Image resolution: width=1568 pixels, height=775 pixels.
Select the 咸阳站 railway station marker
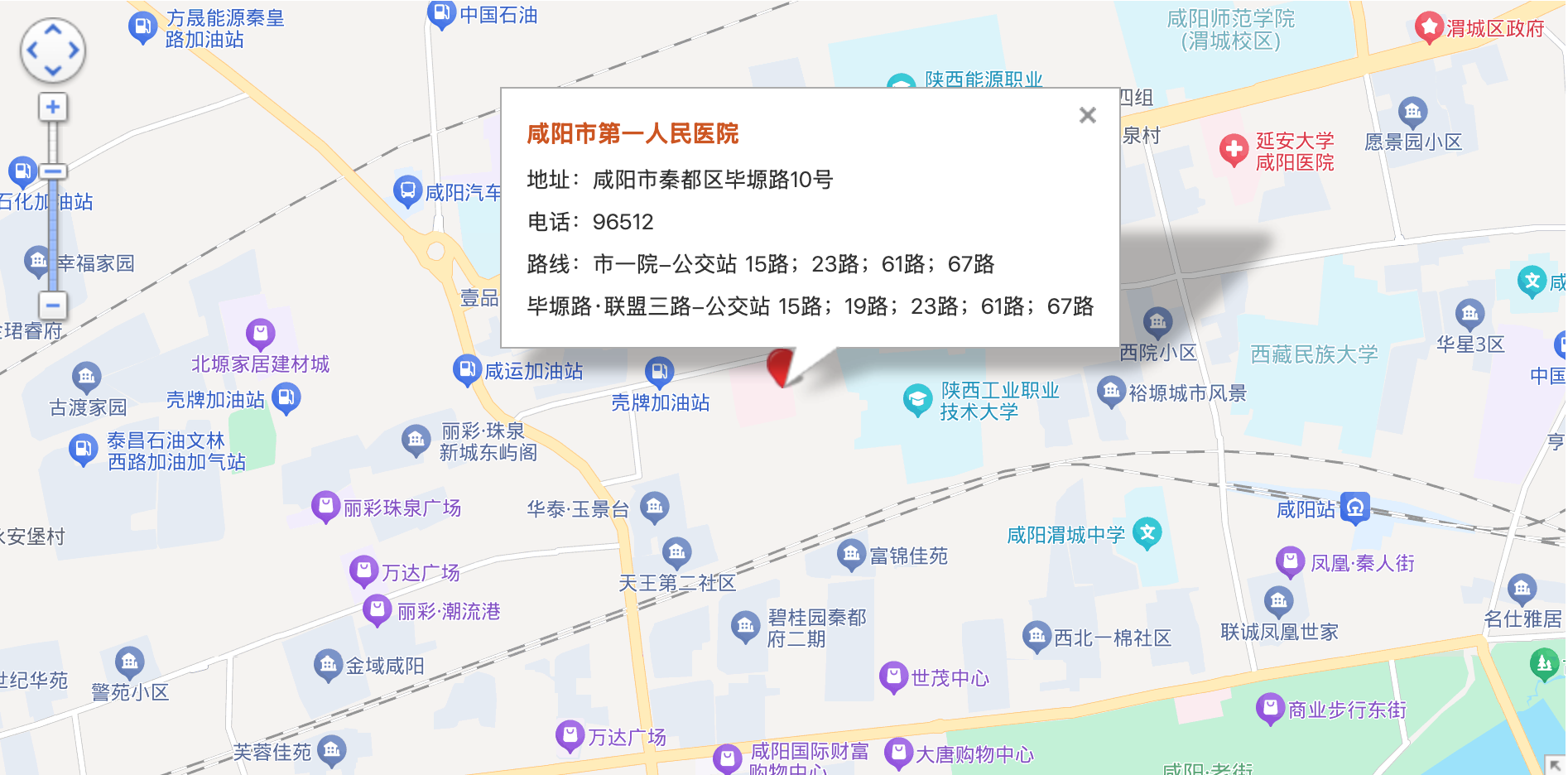[1355, 507]
